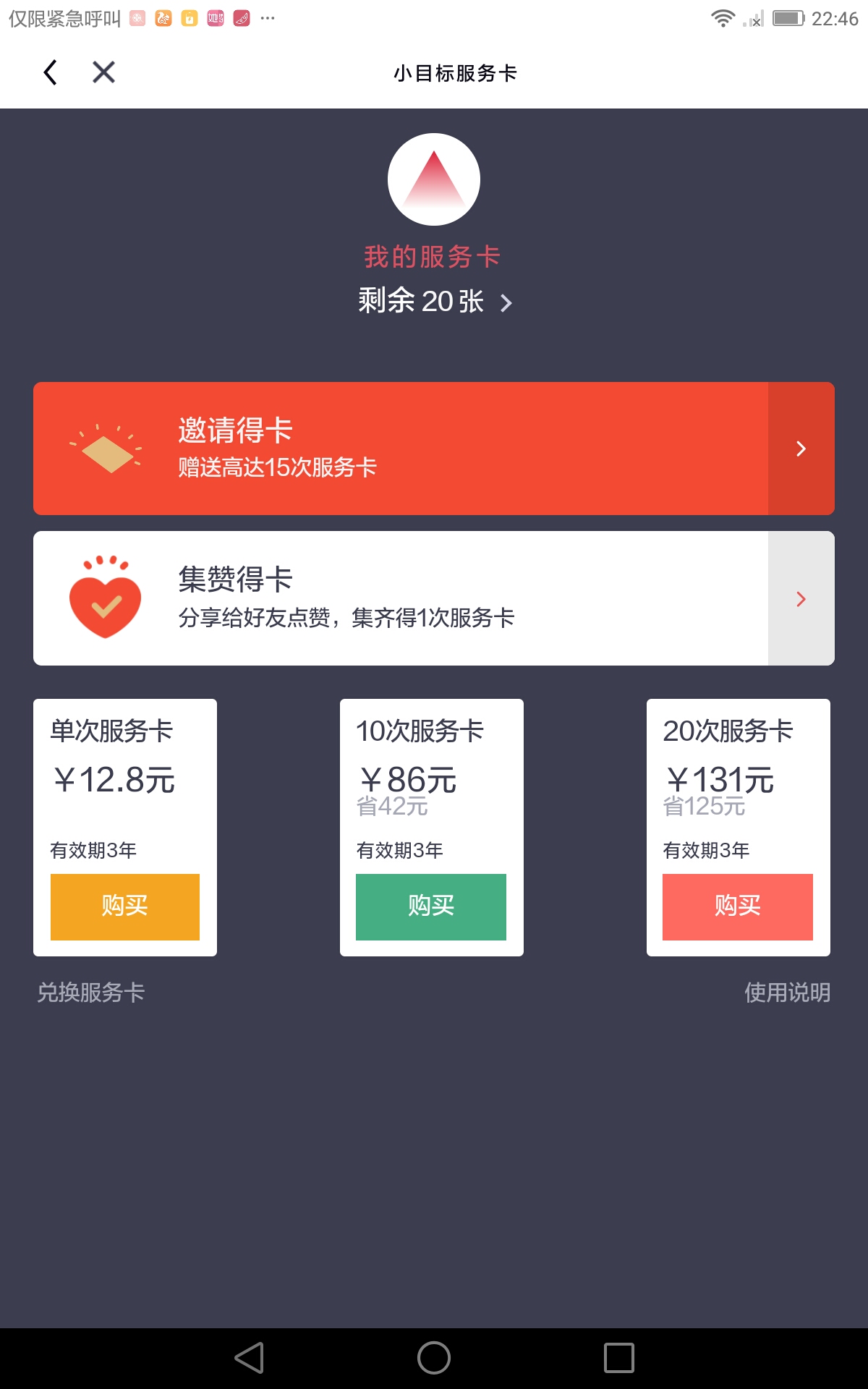868x1389 pixels.
Task: Go to the system home screen
Action: [x=434, y=1358]
